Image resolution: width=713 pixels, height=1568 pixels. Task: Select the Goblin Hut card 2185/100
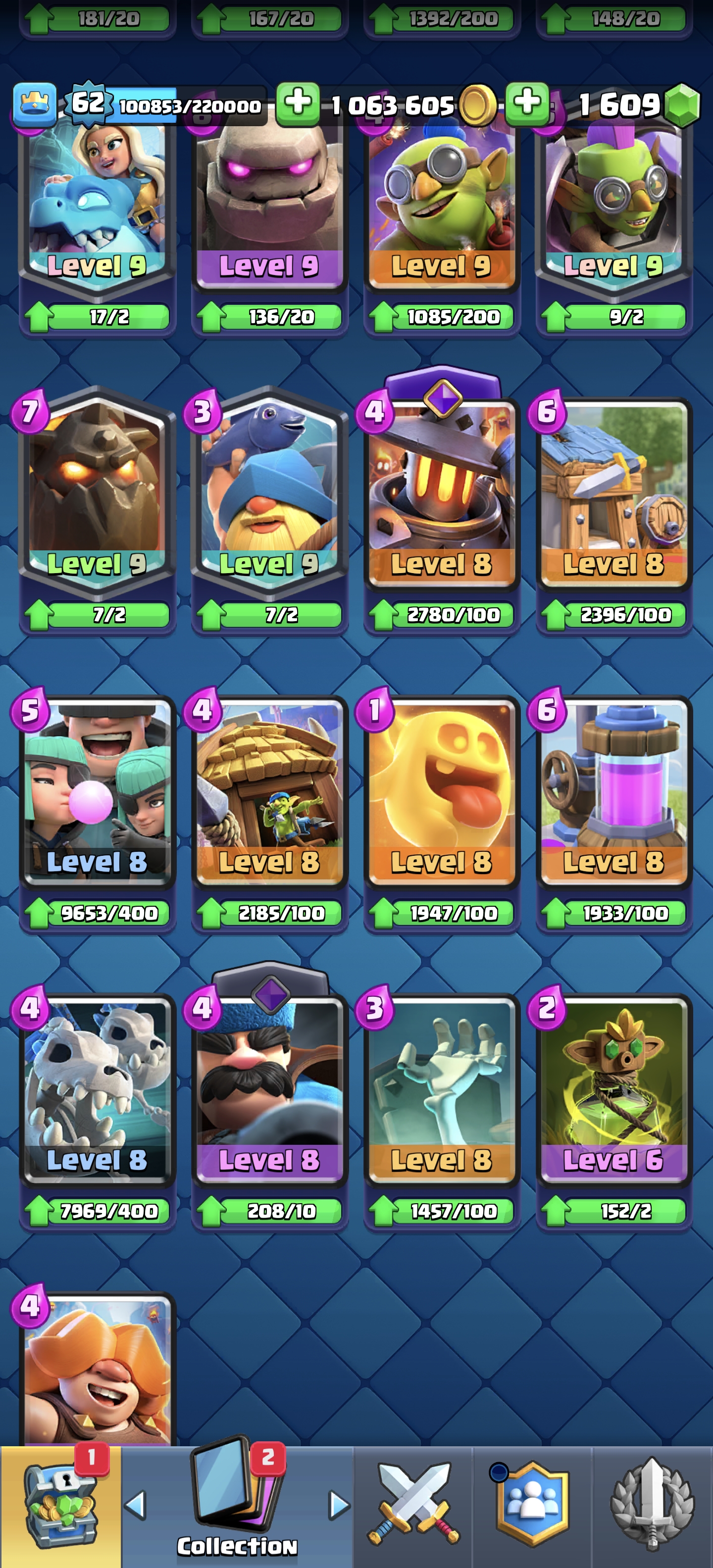point(269,791)
